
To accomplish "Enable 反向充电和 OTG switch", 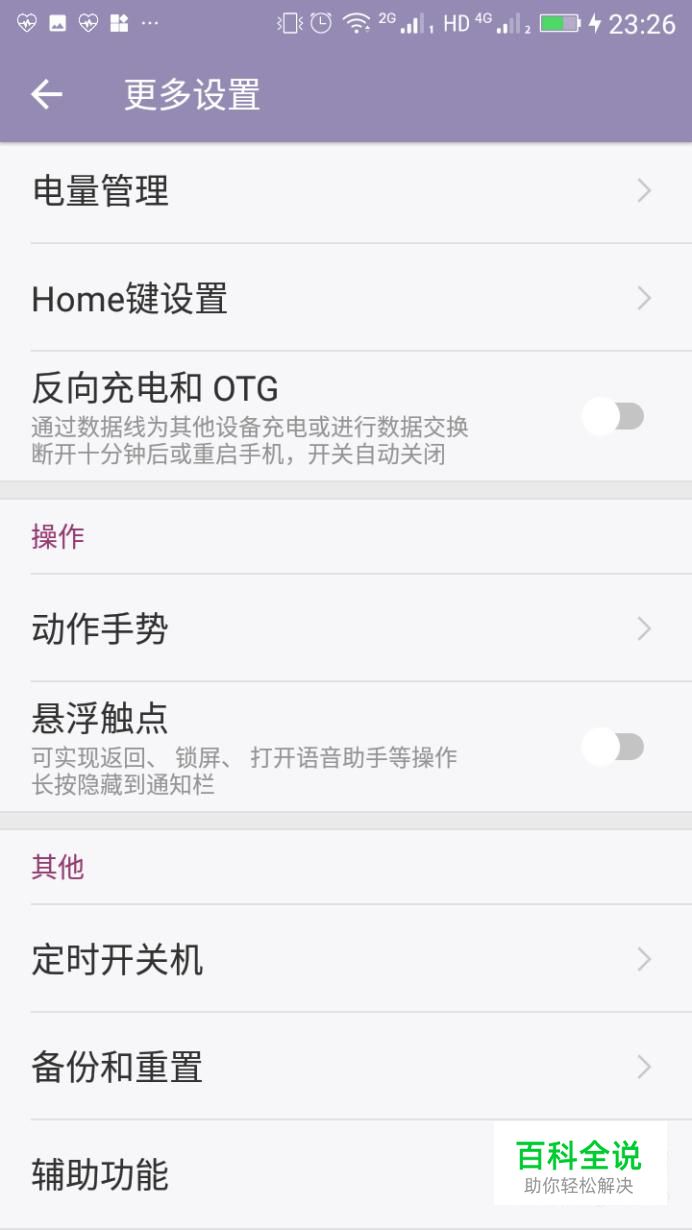I will point(613,416).
